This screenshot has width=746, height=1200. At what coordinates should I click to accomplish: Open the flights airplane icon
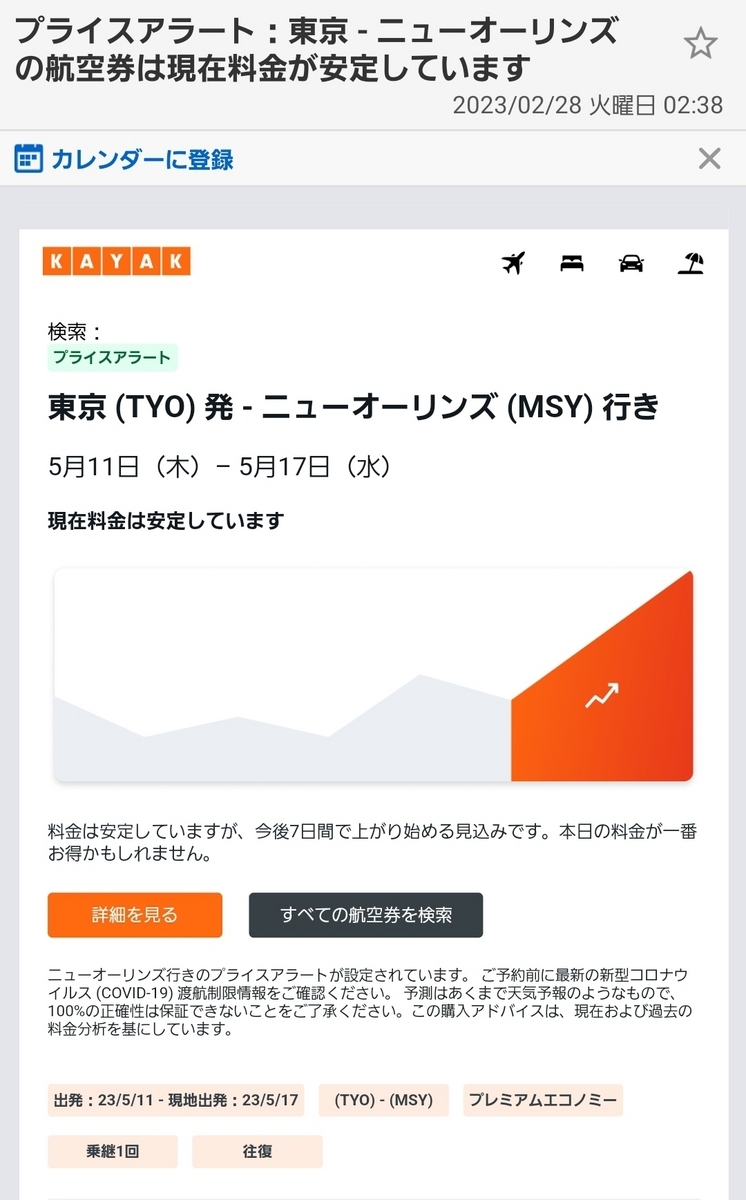[x=513, y=263]
